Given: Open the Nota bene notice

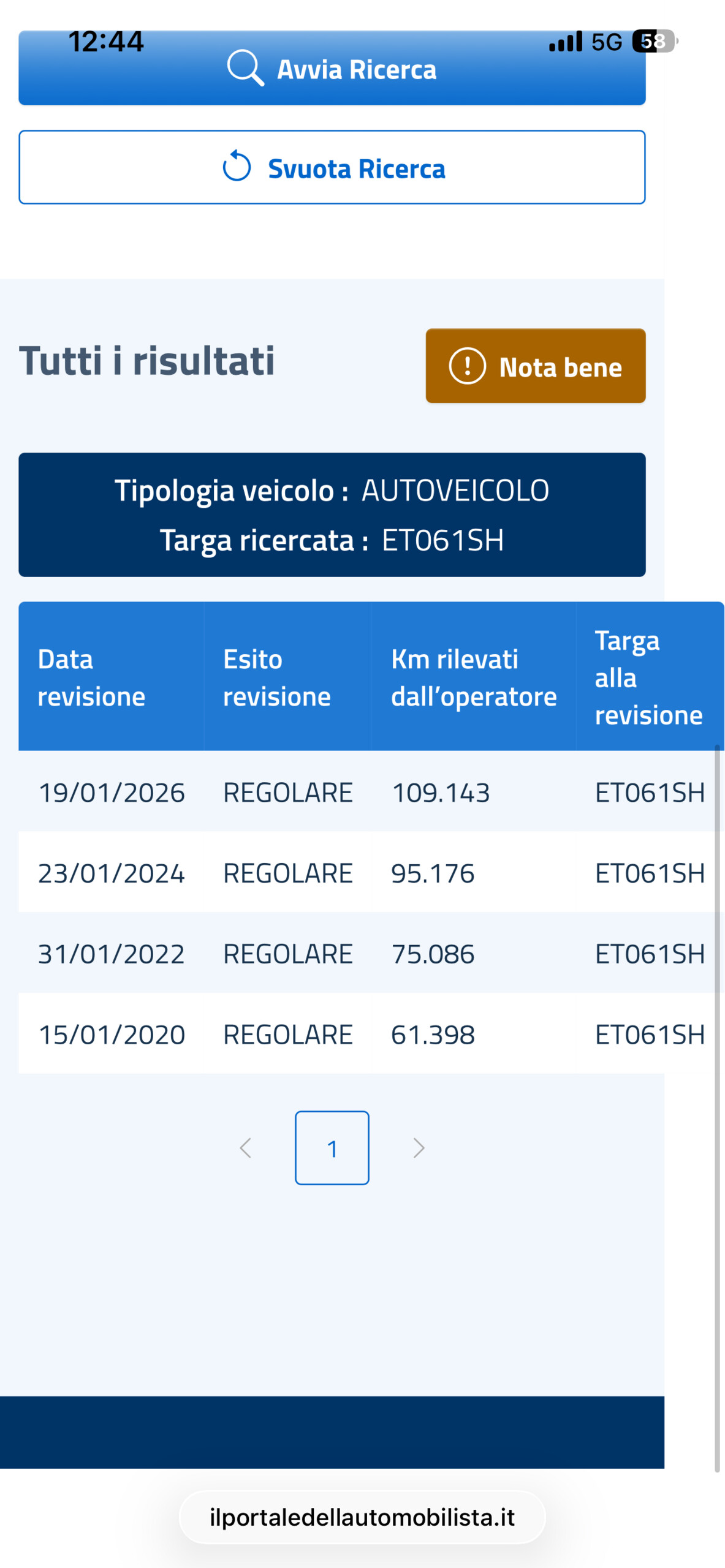Looking at the screenshot, I should coord(535,366).
